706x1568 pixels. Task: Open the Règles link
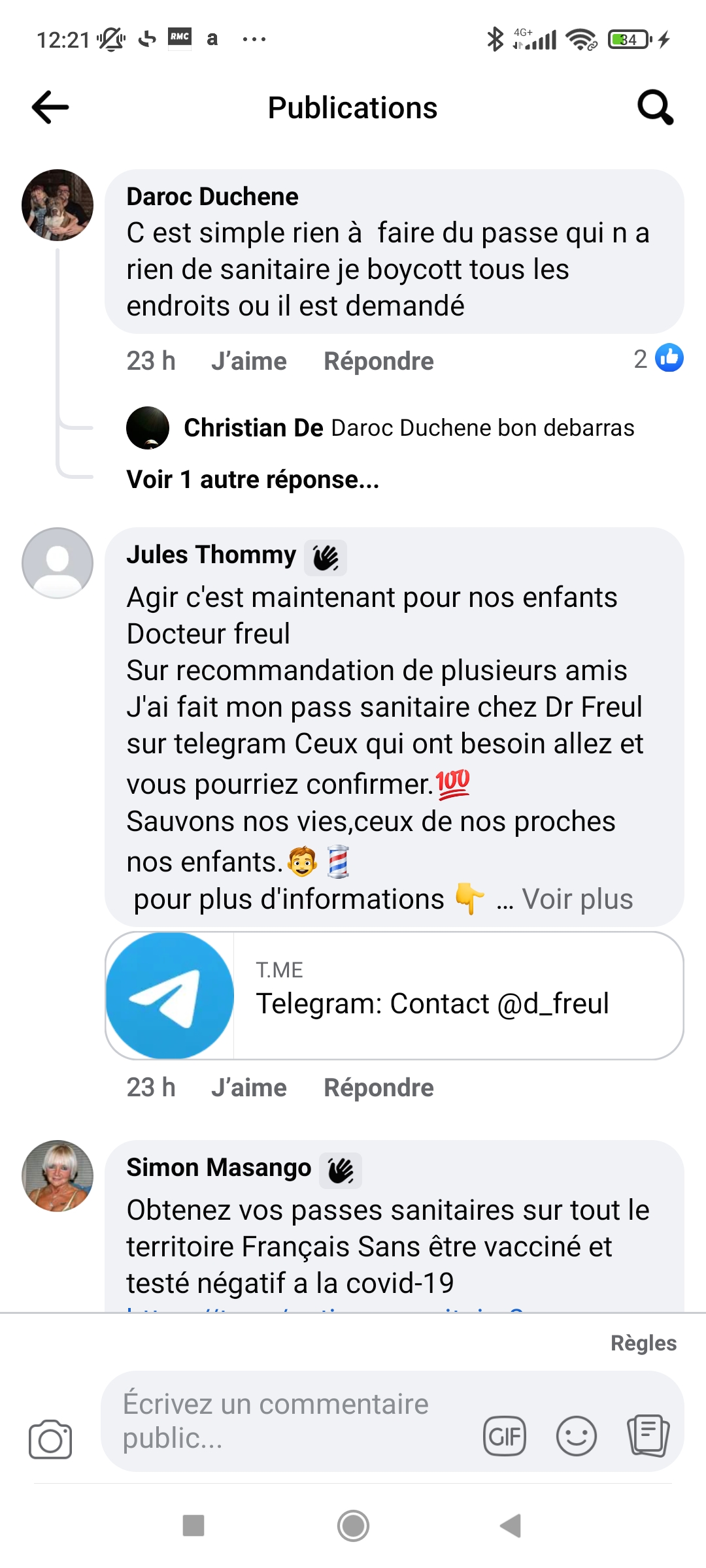[643, 1343]
